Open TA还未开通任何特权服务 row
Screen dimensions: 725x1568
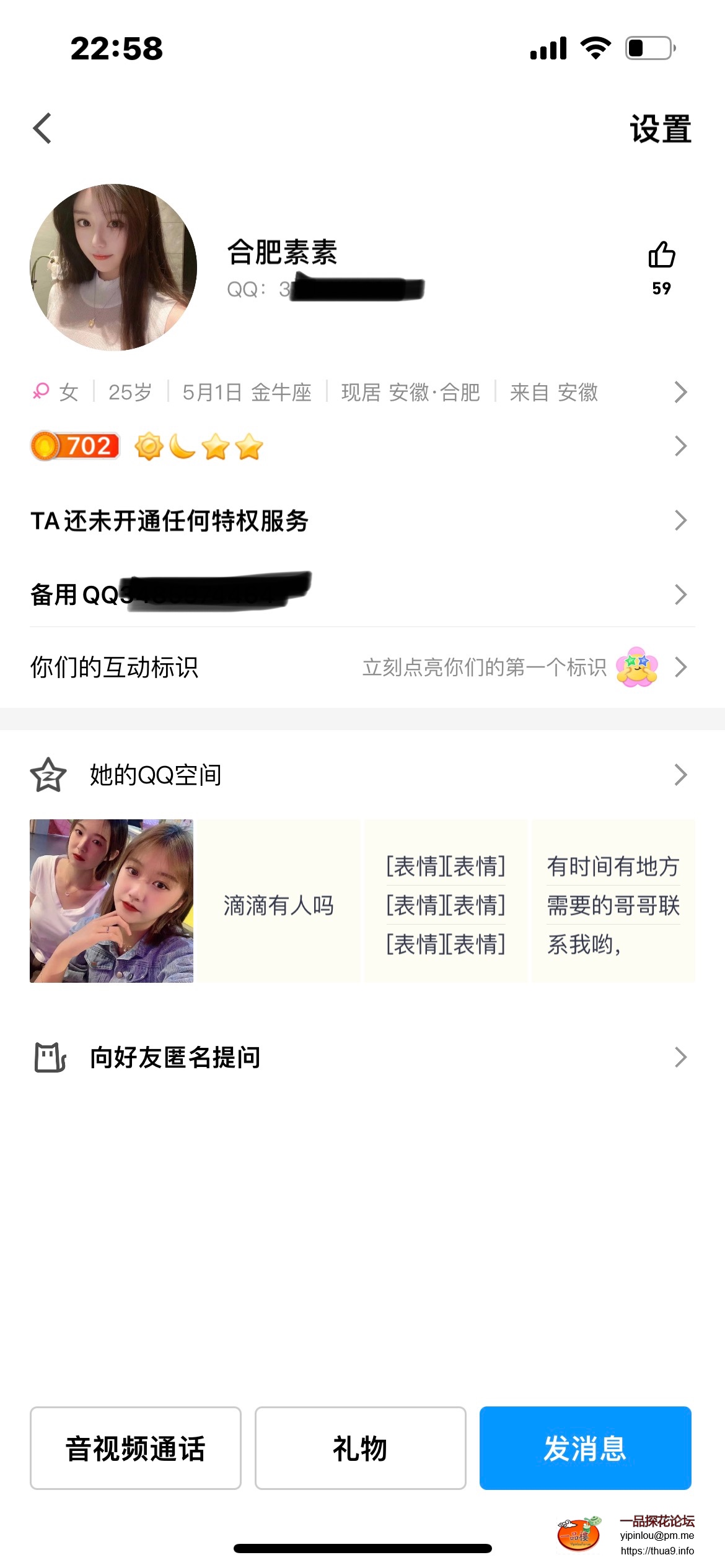click(359, 521)
